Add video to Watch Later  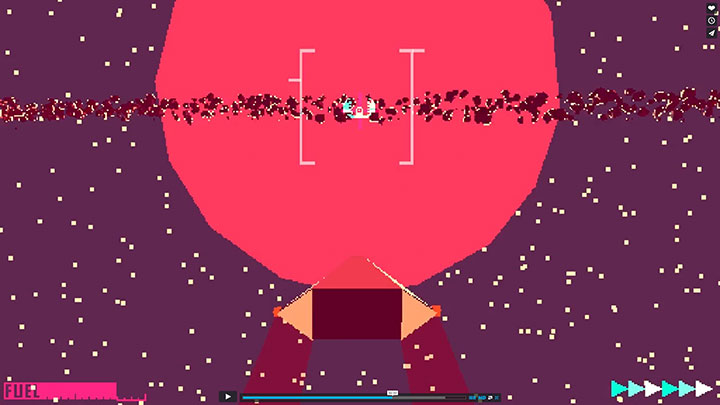coord(711,21)
